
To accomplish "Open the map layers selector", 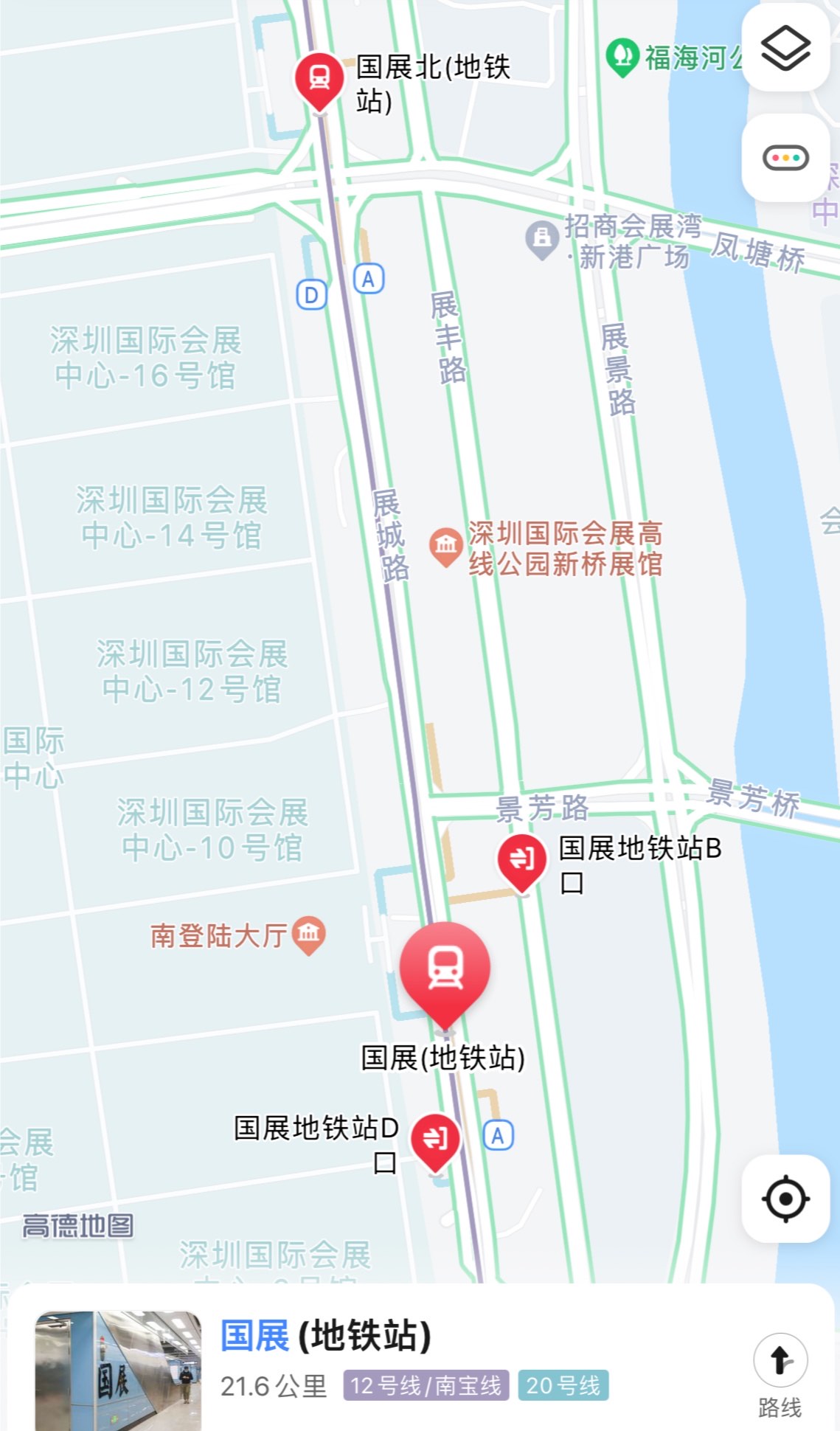I will [785, 49].
